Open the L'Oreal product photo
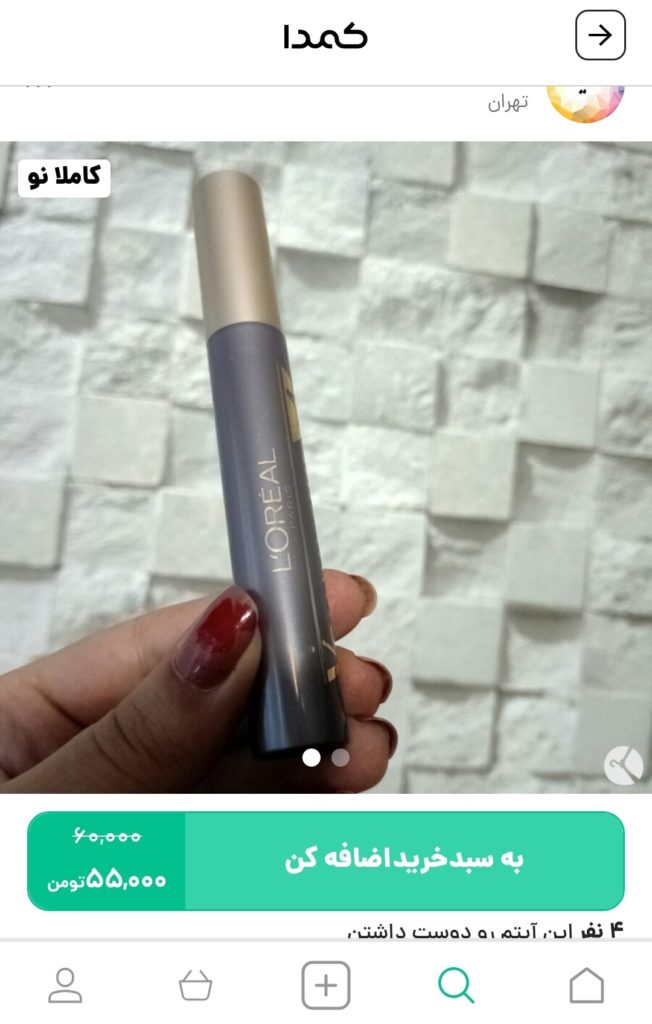Image resolution: width=652 pixels, height=1024 pixels. point(326,460)
